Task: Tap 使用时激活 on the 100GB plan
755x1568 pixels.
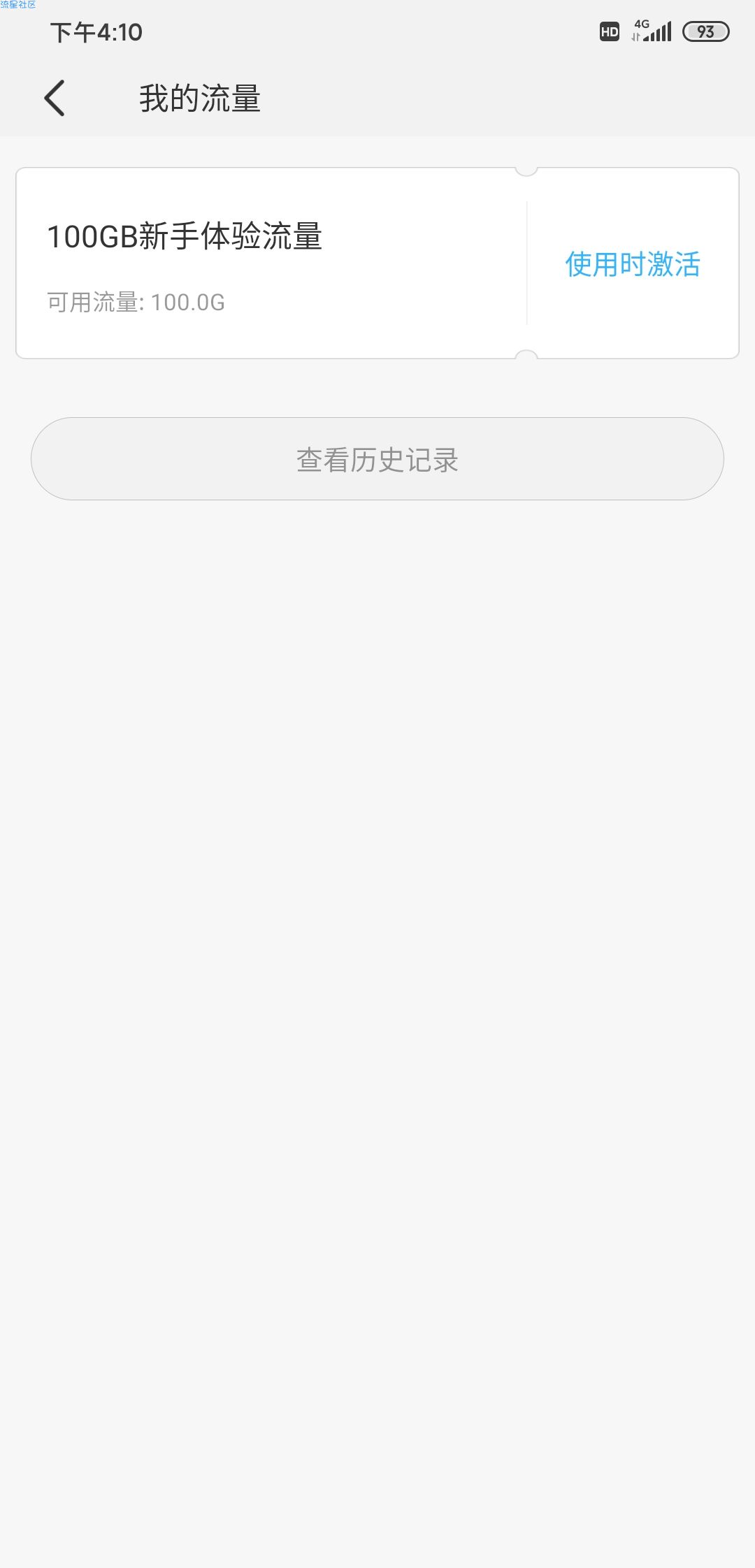Action: coord(633,264)
